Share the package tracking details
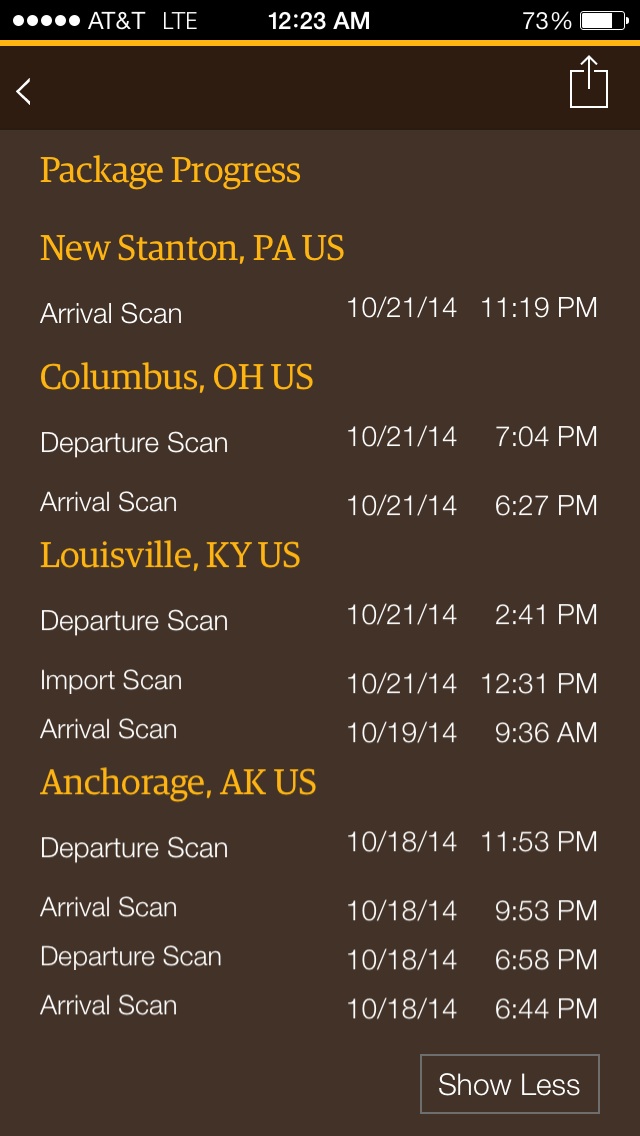640x1136 pixels. tap(589, 82)
